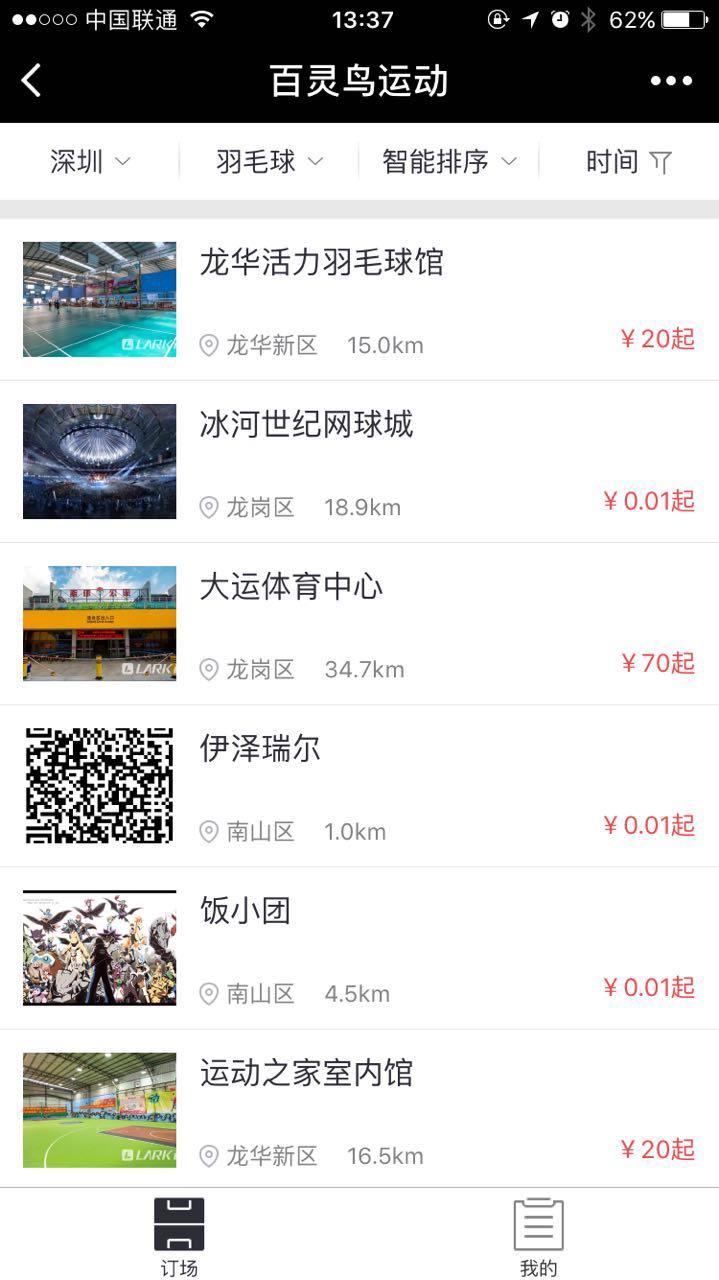The width and height of the screenshot is (719, 1280).
Task: Open the three-dot overflow menu
Action: pyautogui.click(x=671, y=81)
